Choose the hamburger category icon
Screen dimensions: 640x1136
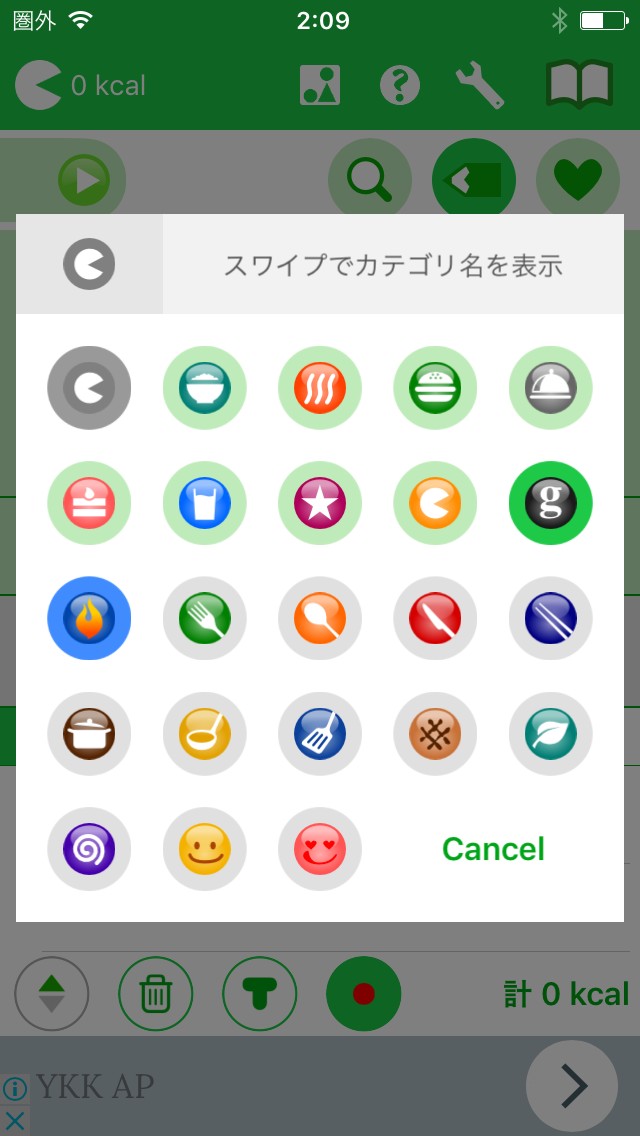435,388
